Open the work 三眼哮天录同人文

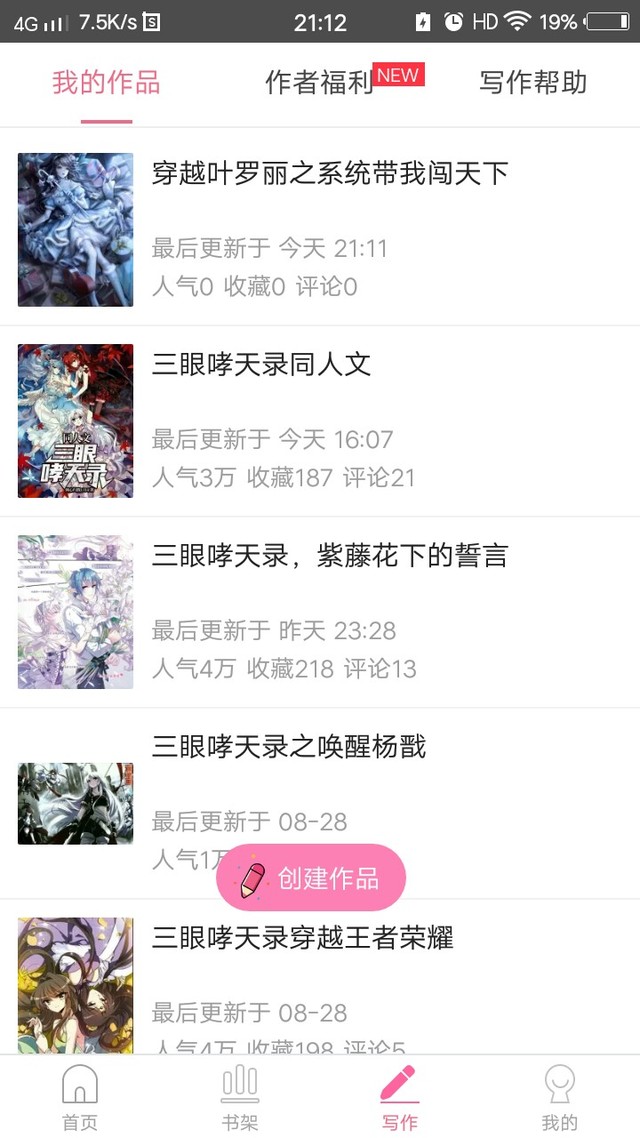click(320, 421)
